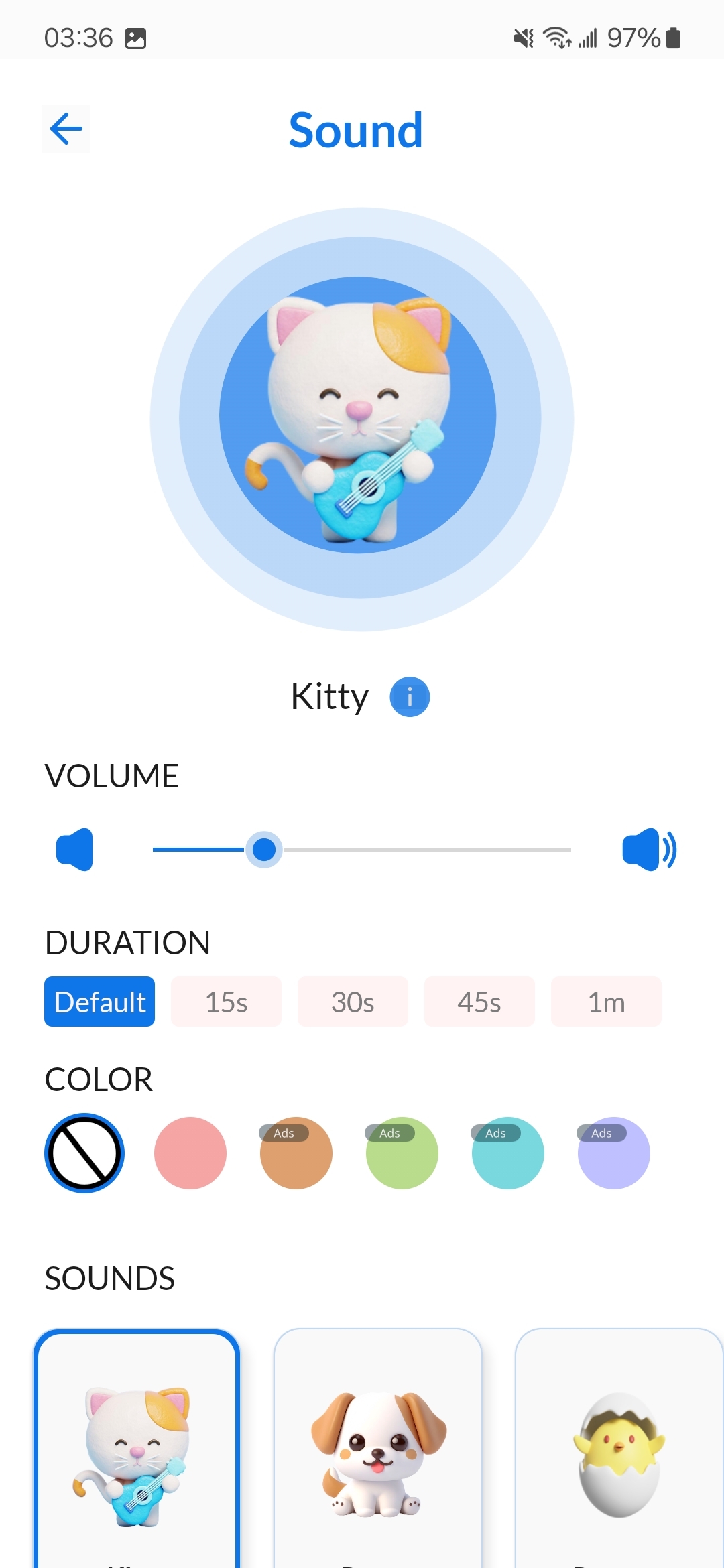Screen dimensions: 724x1568
Task: Set duration to 1m
Action: [x=606, y=1002]
